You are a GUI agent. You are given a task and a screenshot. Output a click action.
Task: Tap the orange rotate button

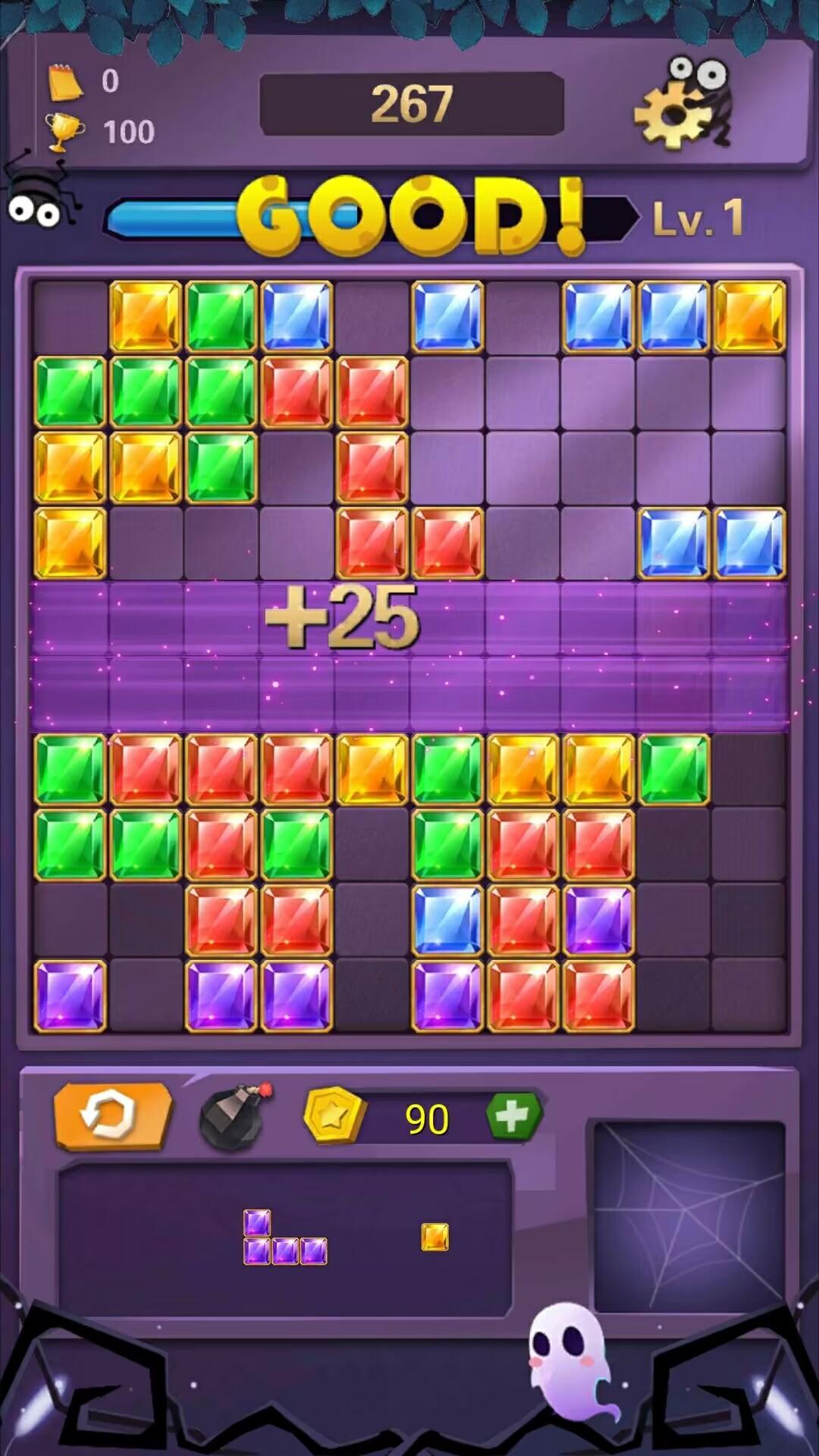click(x=113, y=1116)
